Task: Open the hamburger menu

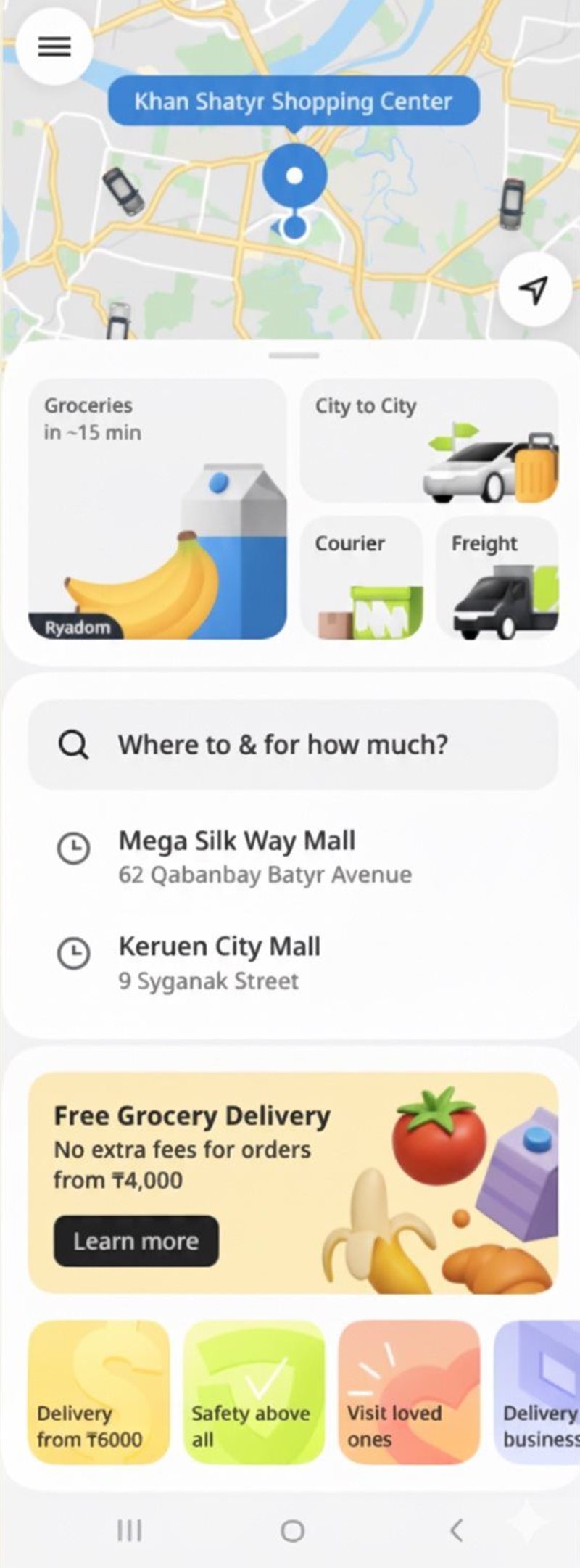Action: click(x=54, y=47)
